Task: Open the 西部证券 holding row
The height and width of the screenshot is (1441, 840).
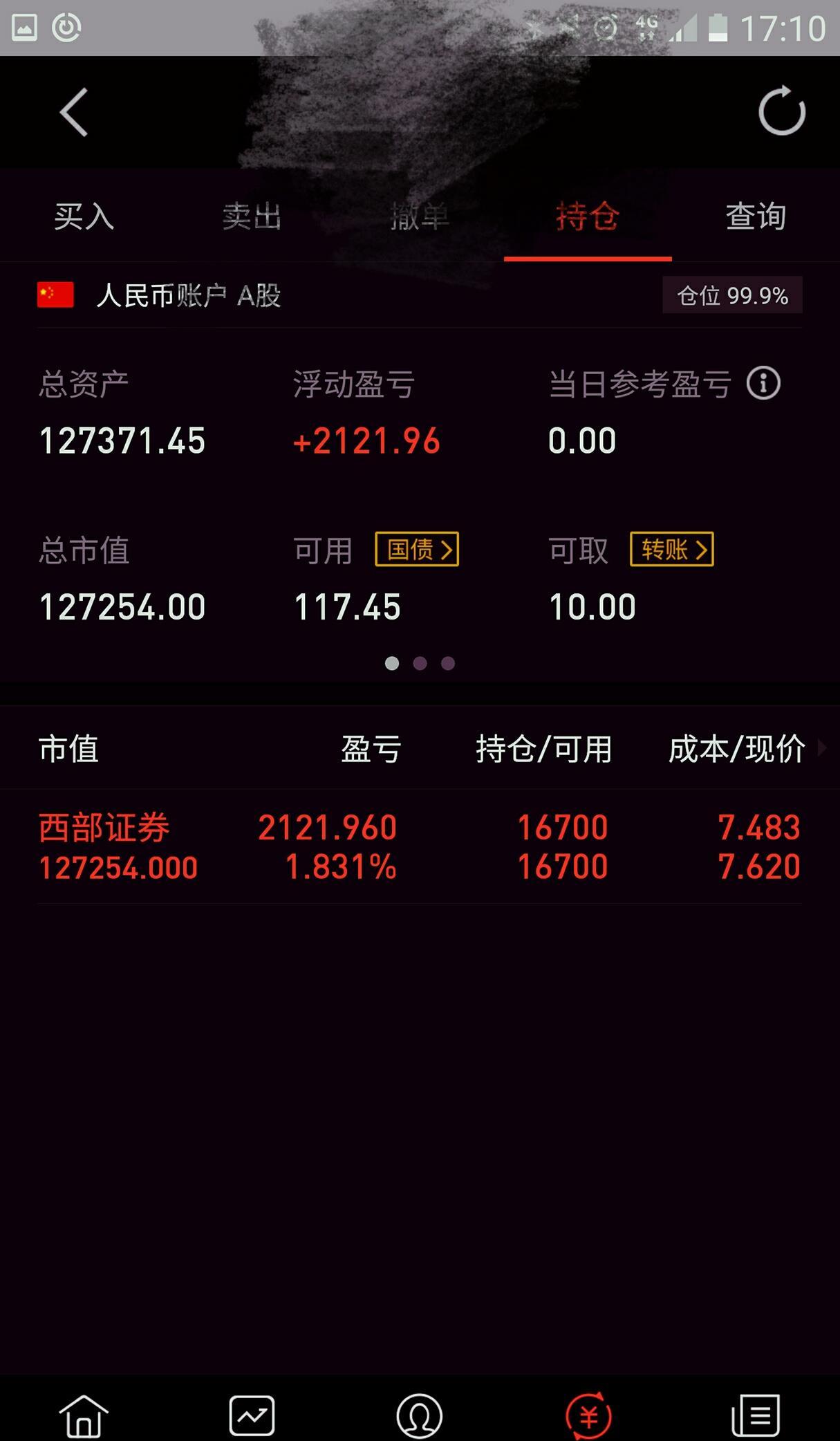Action: [x=420, y=846]
